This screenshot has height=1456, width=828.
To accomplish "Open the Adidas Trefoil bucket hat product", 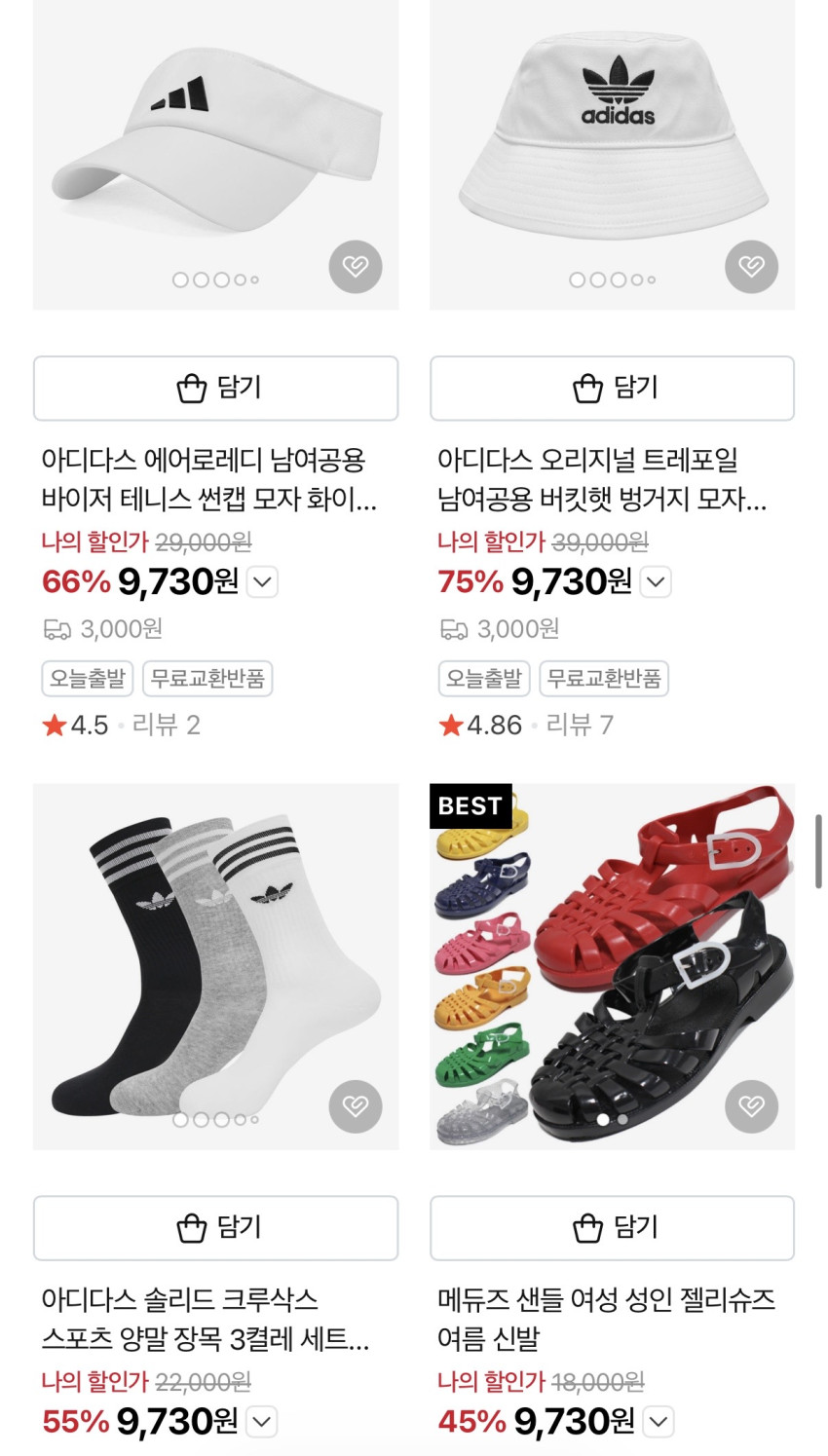I will pos(602,479).
